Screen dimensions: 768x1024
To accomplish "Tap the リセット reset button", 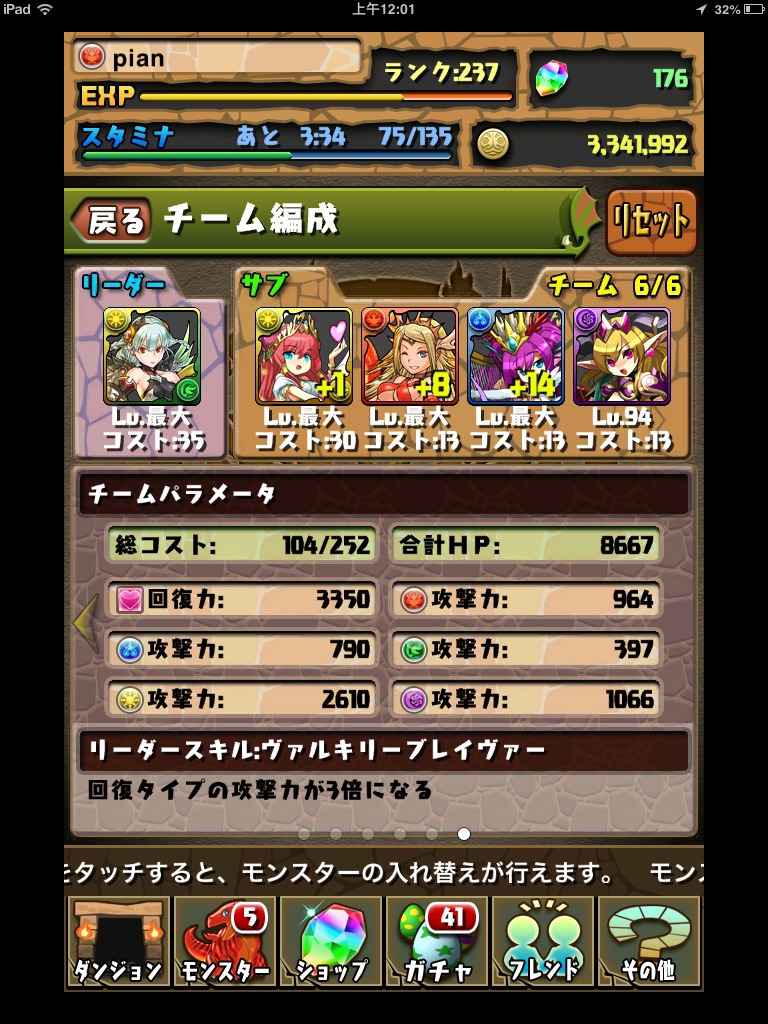I will (650, 221).
